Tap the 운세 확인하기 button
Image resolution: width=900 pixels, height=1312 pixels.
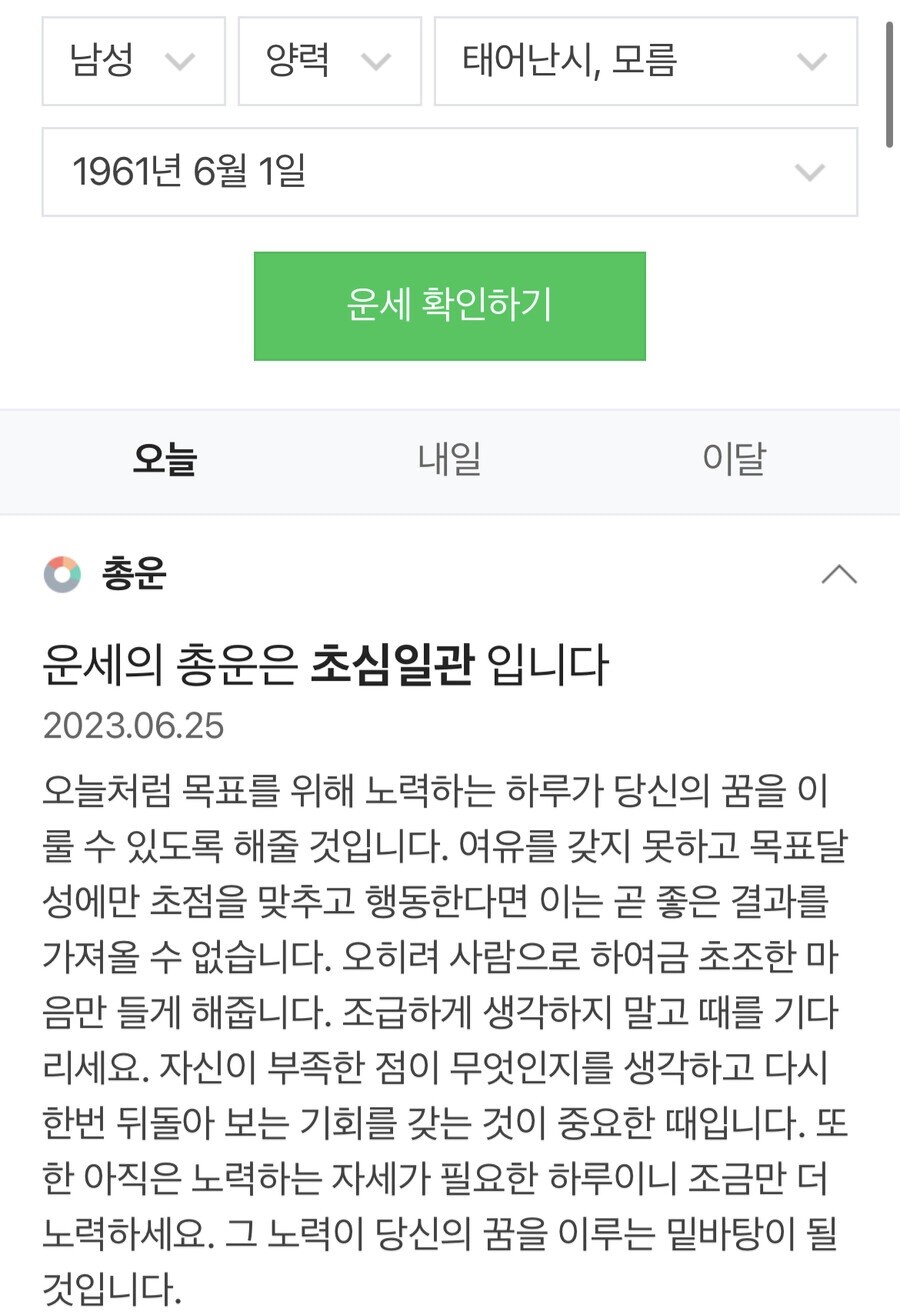pos(449,306)
